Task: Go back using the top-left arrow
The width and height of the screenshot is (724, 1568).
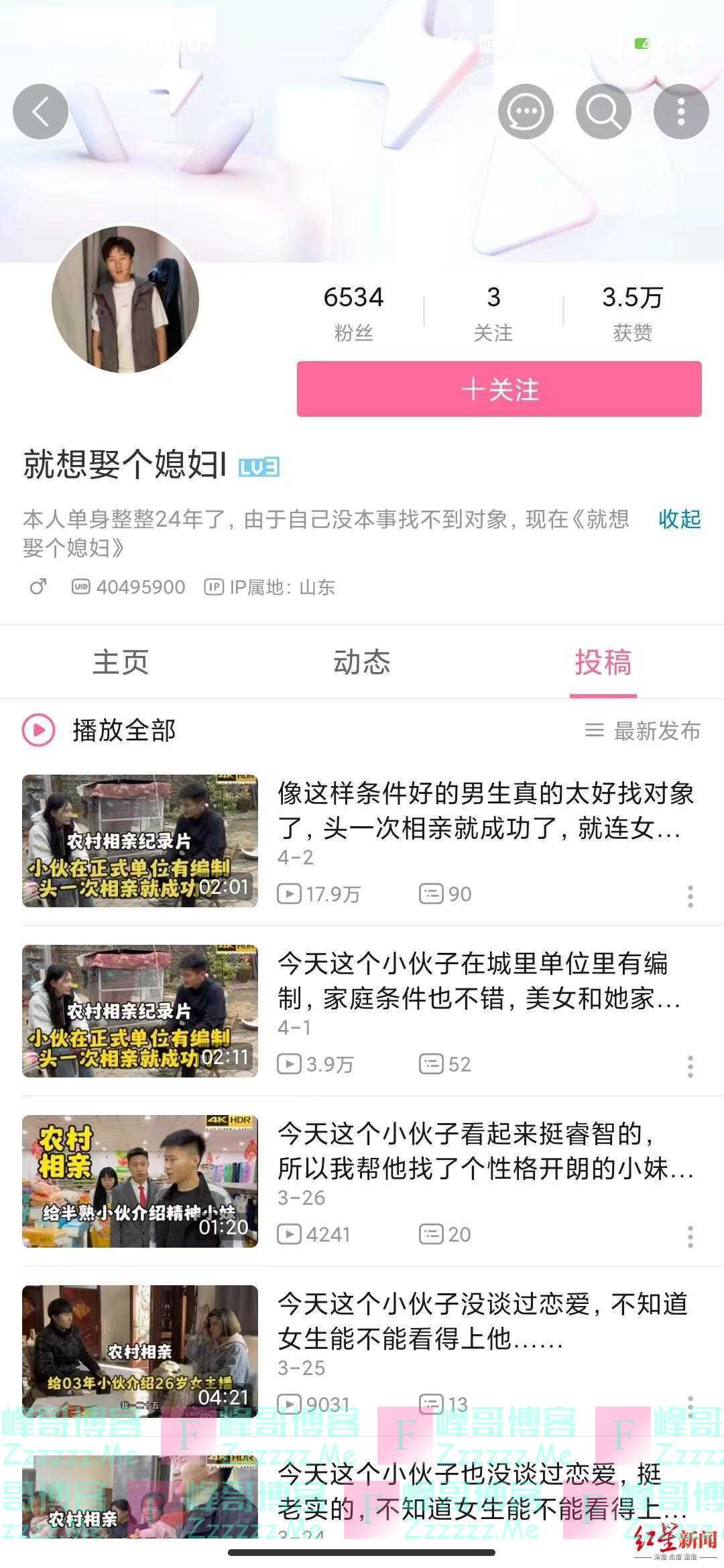Action: (x=40, y=111)
